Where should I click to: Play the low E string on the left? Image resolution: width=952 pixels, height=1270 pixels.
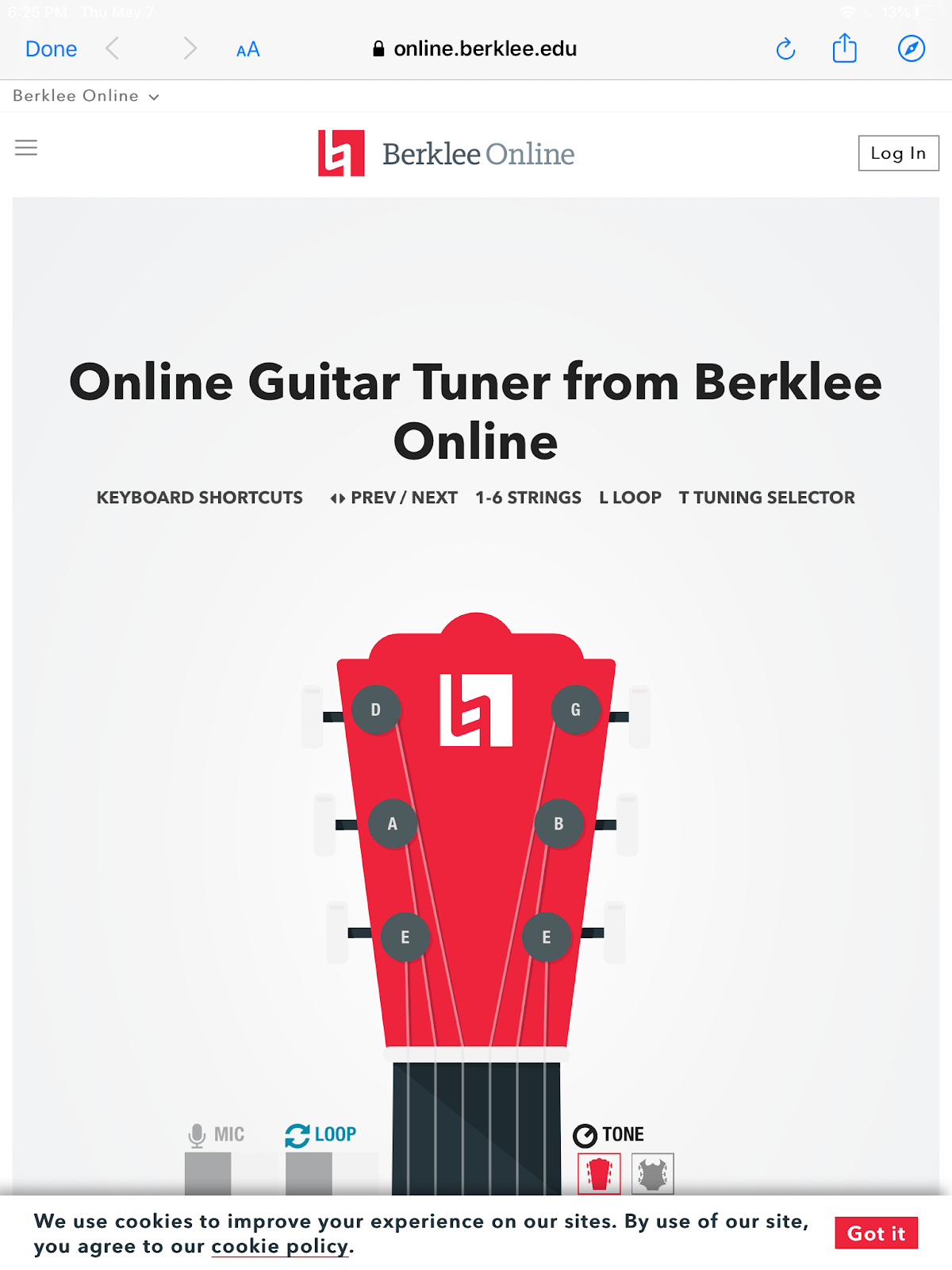pyautogui.click(x=405, y=937)
